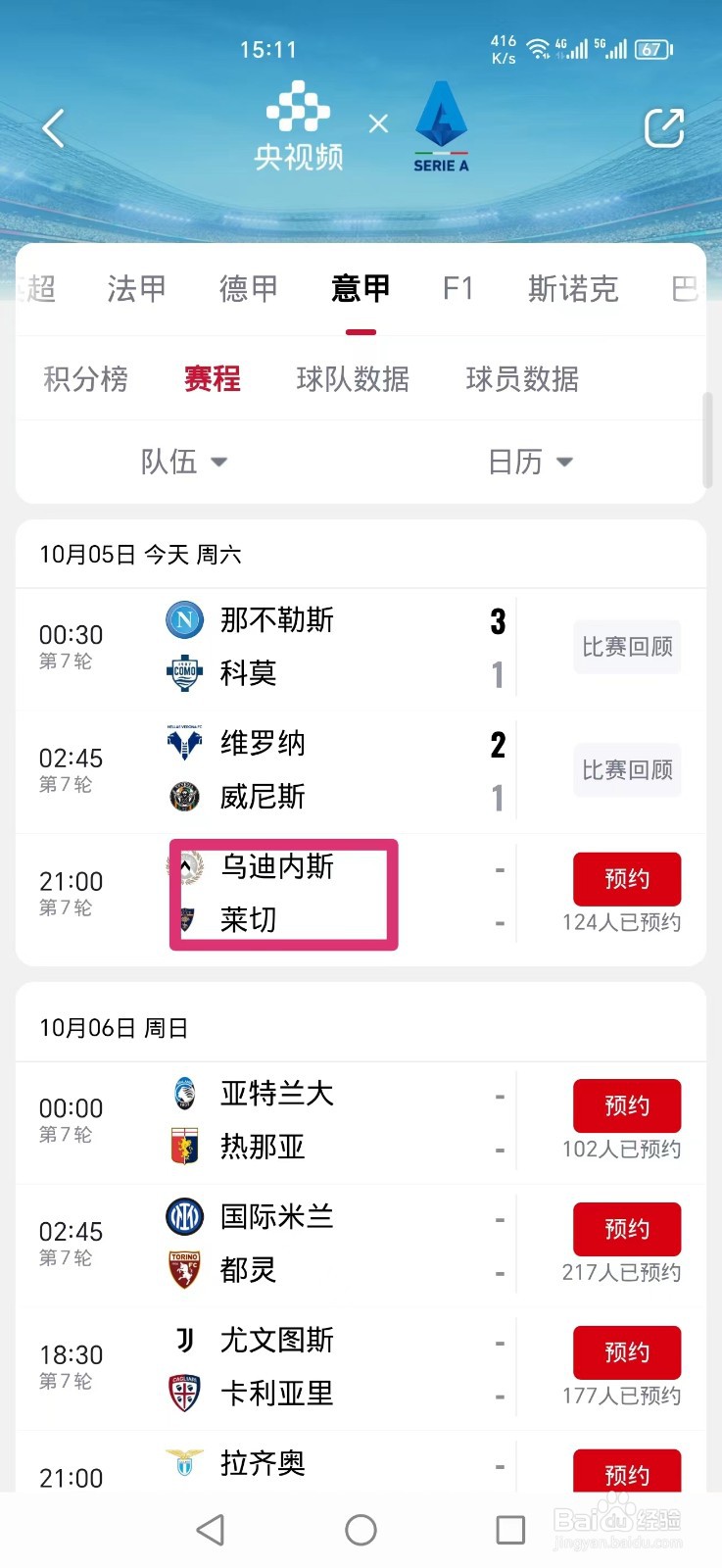Viewport: 722px width, 1568px height.
Task: Toggle the 预约 reminder for 乌迪内斯 vs 莱切
Action: click(x=626, y=879)
